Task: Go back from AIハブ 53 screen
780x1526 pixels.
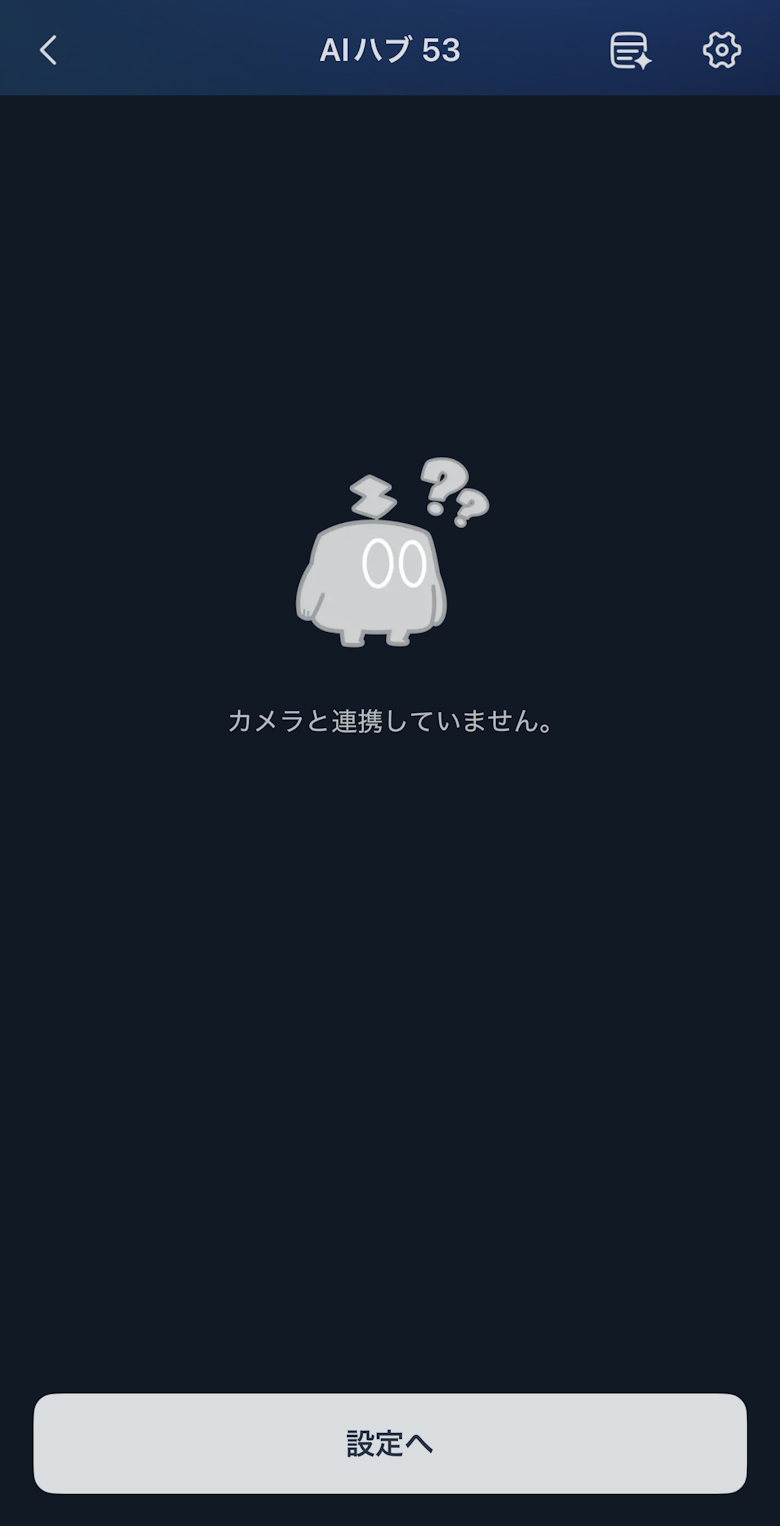Action: [x=48, y=50]
